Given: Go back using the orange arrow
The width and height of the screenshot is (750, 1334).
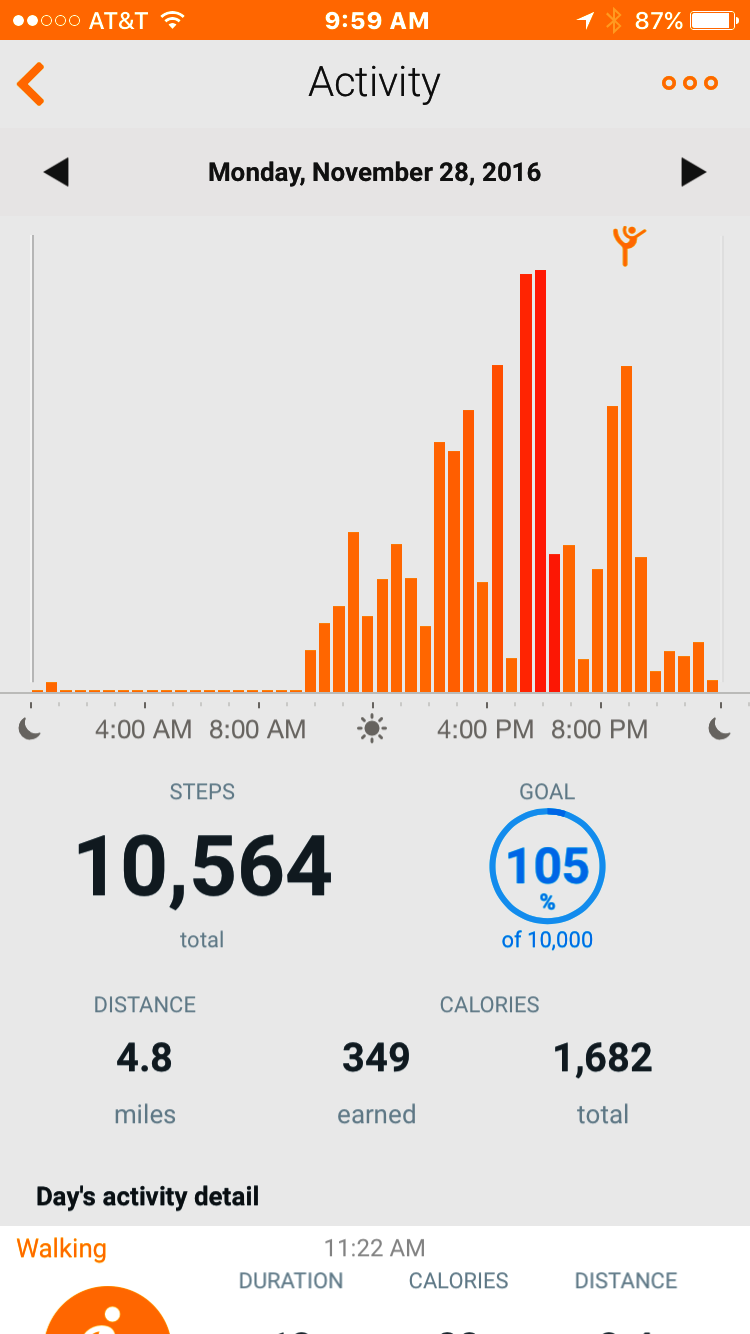Looking at the screenshot, I should (31, 83).
